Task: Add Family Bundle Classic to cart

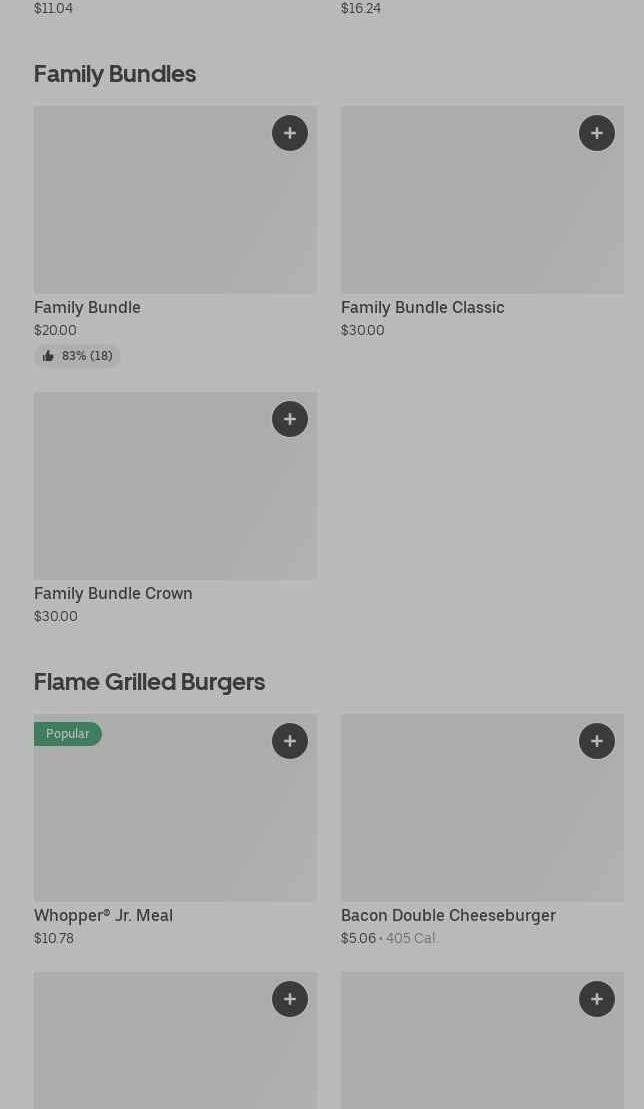Action: pos(597,133)
